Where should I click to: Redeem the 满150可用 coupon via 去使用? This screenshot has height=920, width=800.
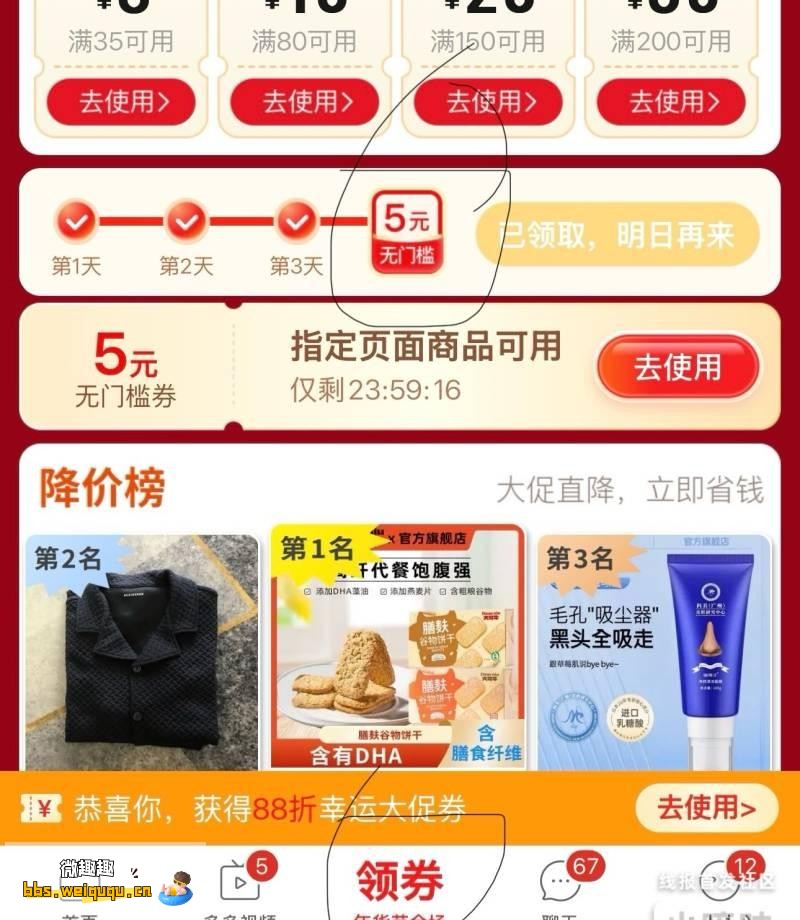(489, 102)
